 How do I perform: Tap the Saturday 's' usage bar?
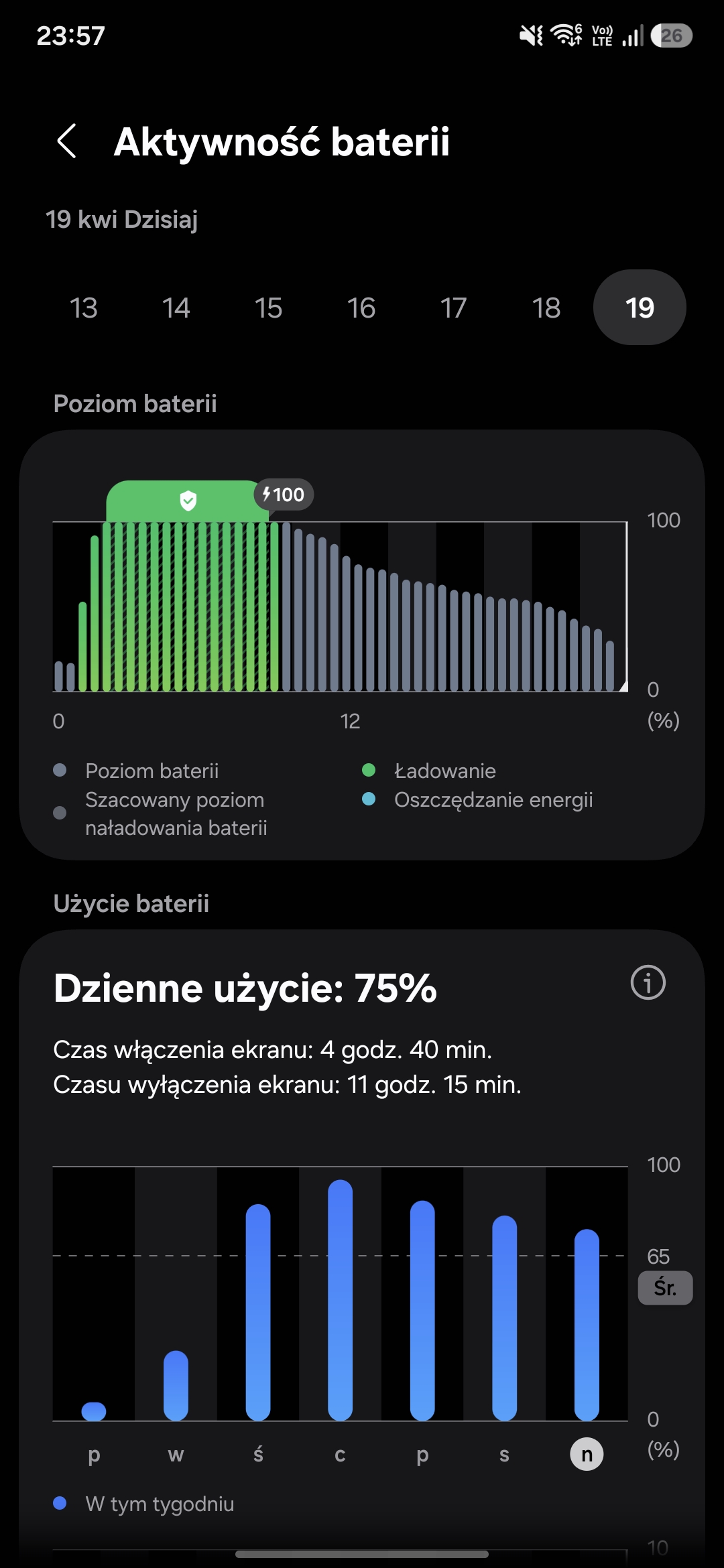504,1317
